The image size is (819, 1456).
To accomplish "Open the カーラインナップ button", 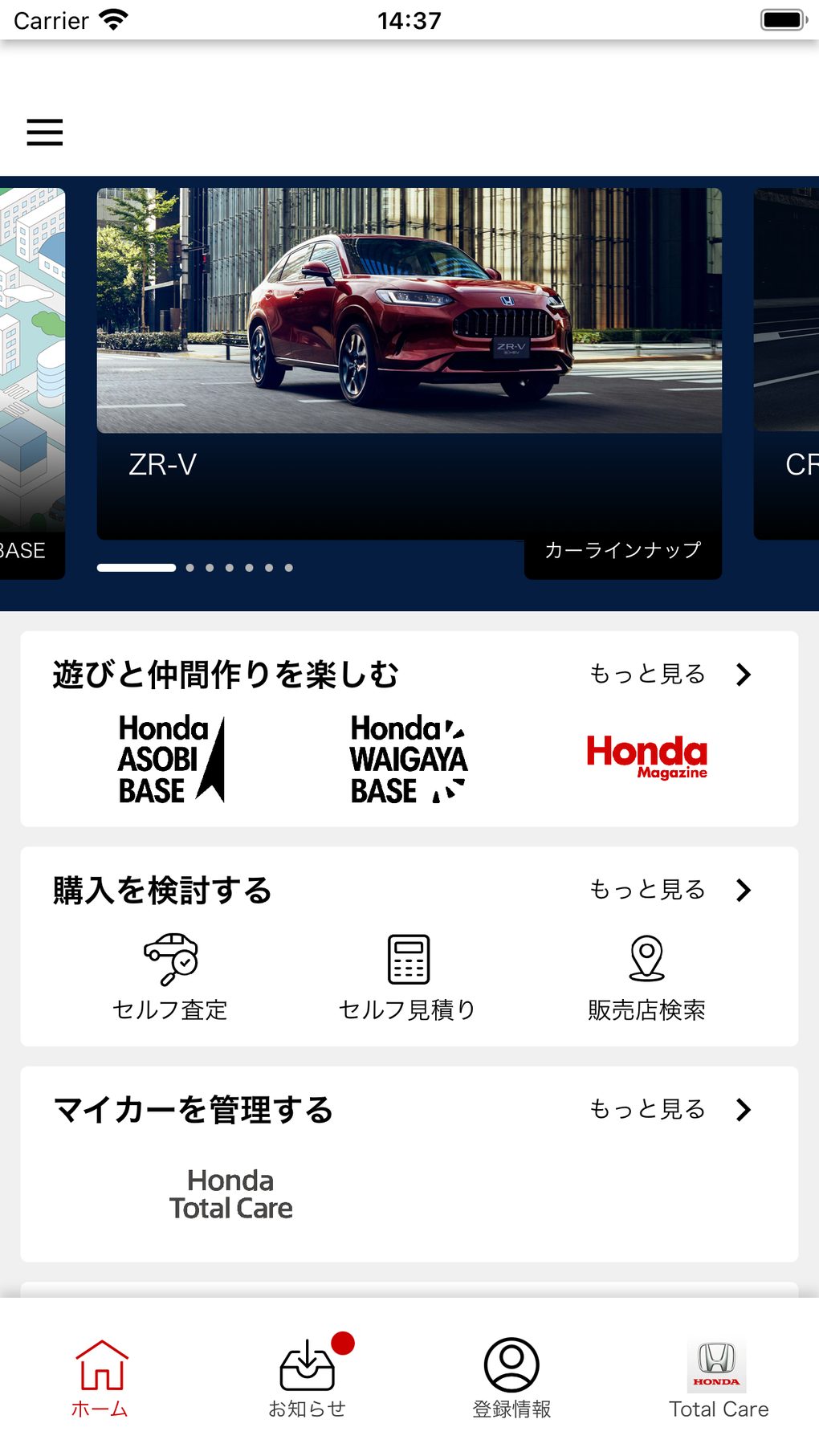I will point(622,550).
